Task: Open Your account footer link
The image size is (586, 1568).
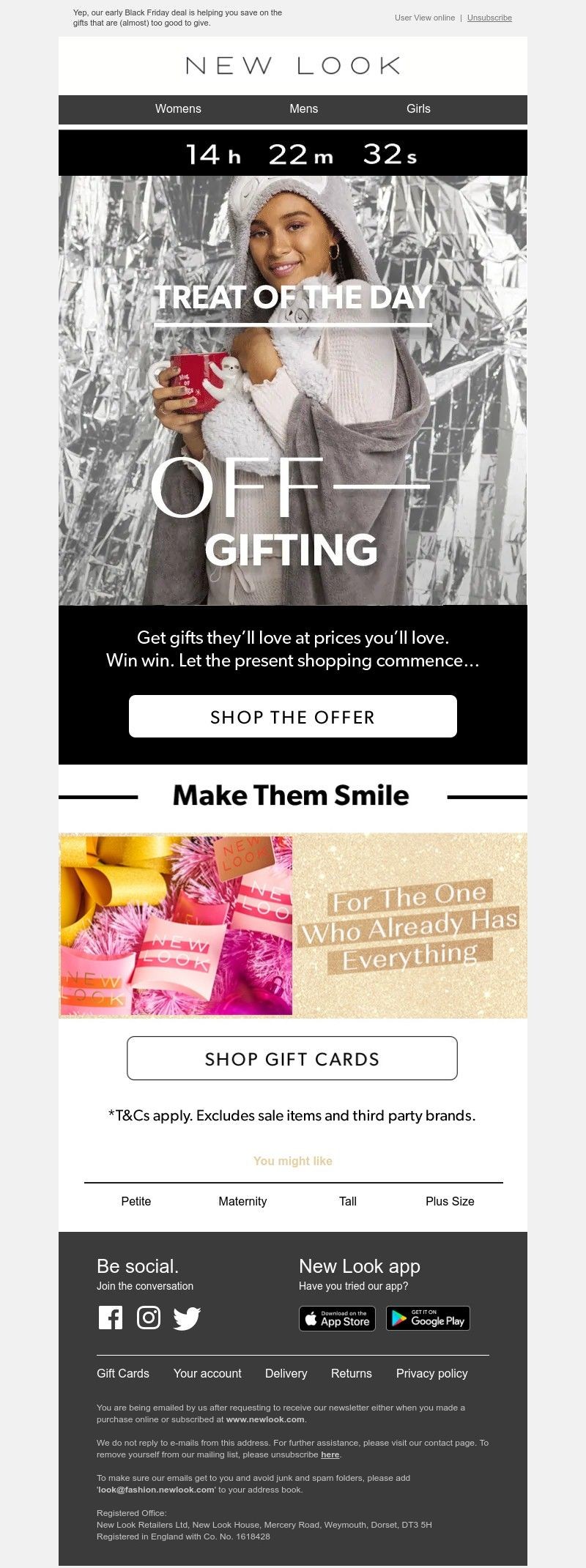Action: tap(207, 1373)
